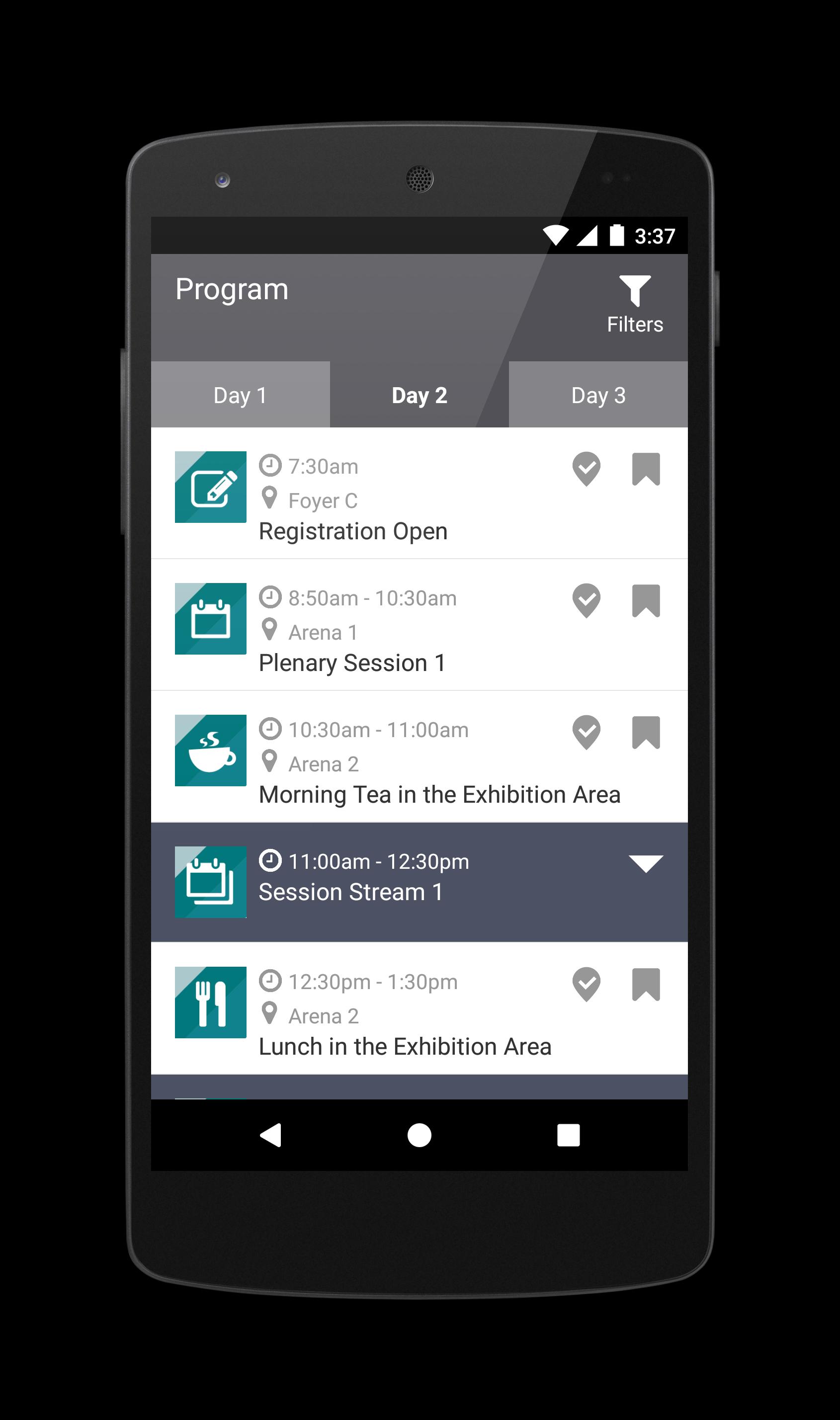Open Lunch in the Exhibition Area

click(405, 1046)
